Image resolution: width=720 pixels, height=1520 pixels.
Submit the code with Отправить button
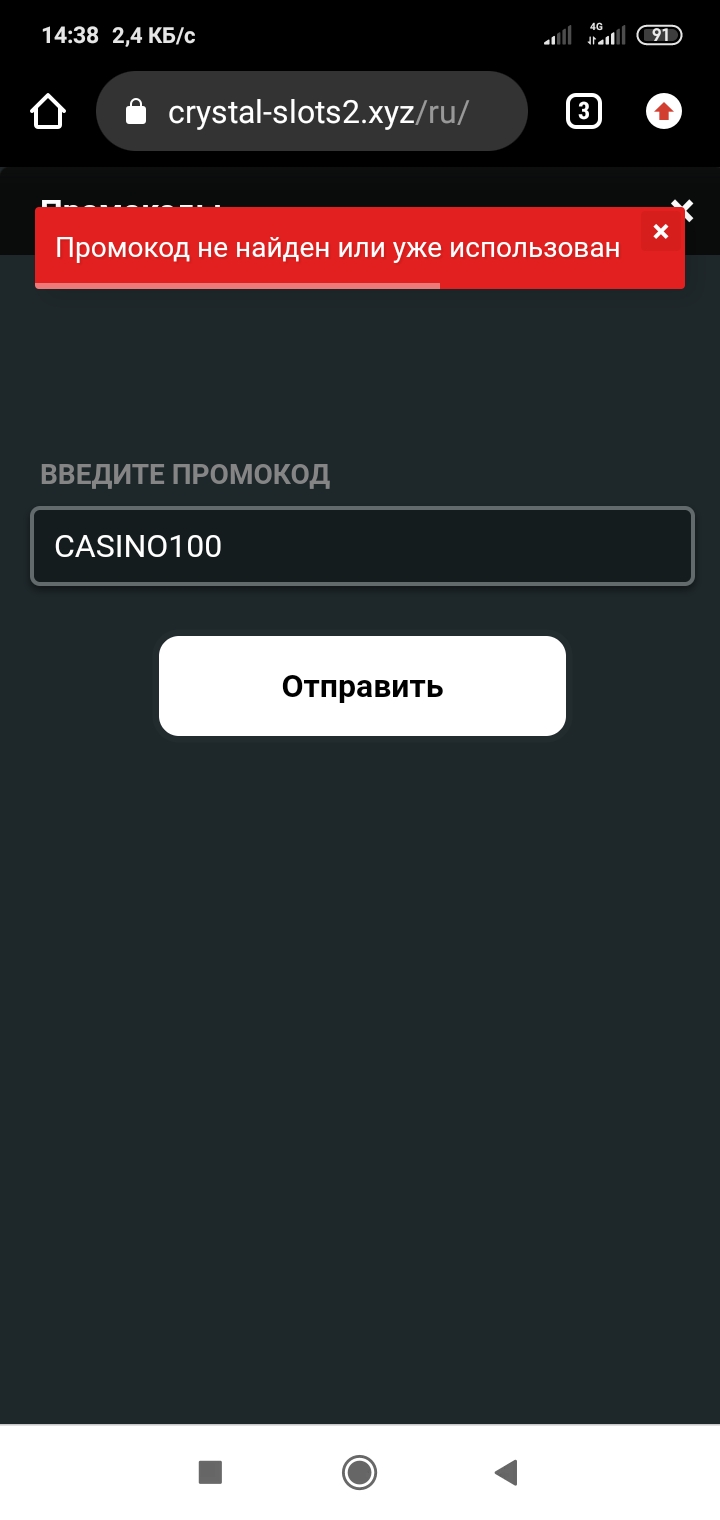(x=362, y=686)
